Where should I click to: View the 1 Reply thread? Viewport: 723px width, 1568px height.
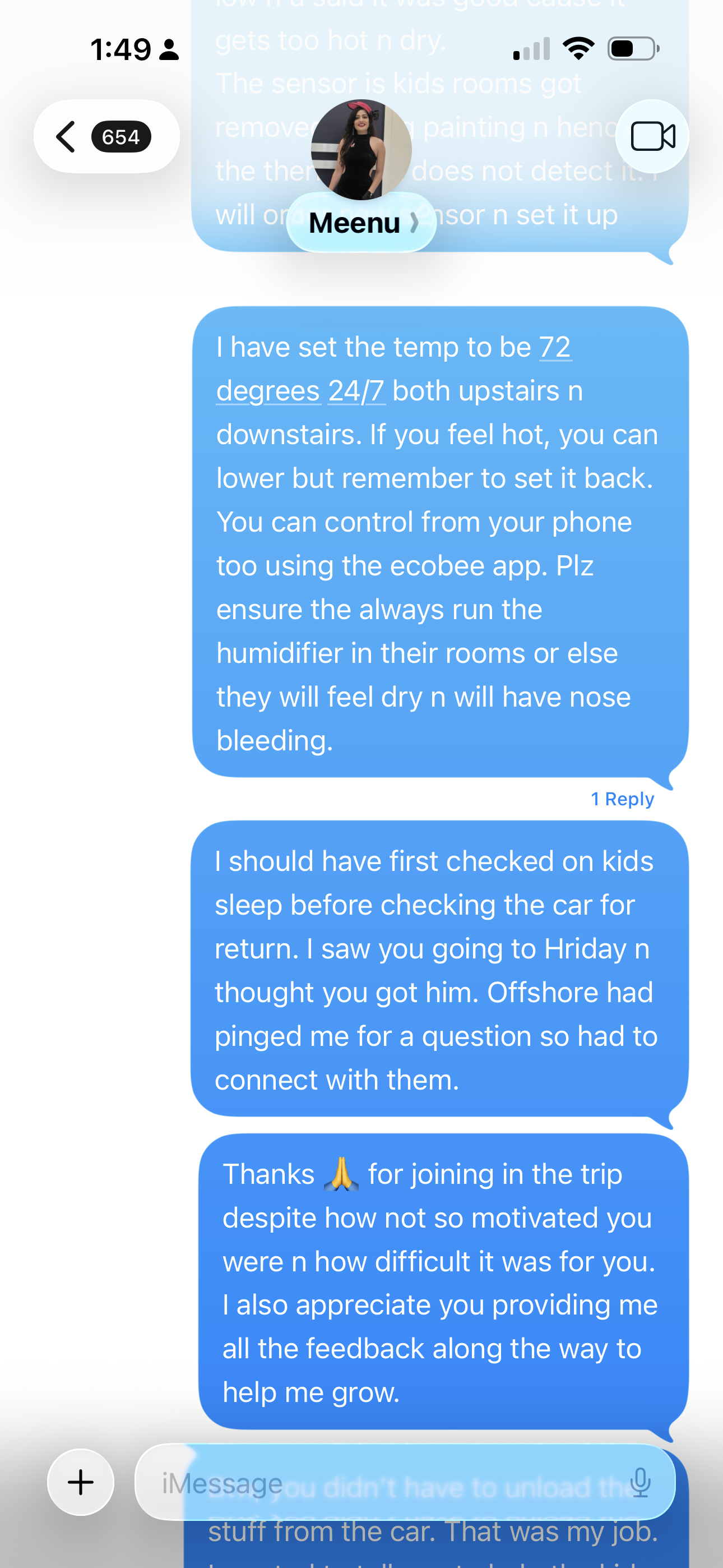[622, 799]
